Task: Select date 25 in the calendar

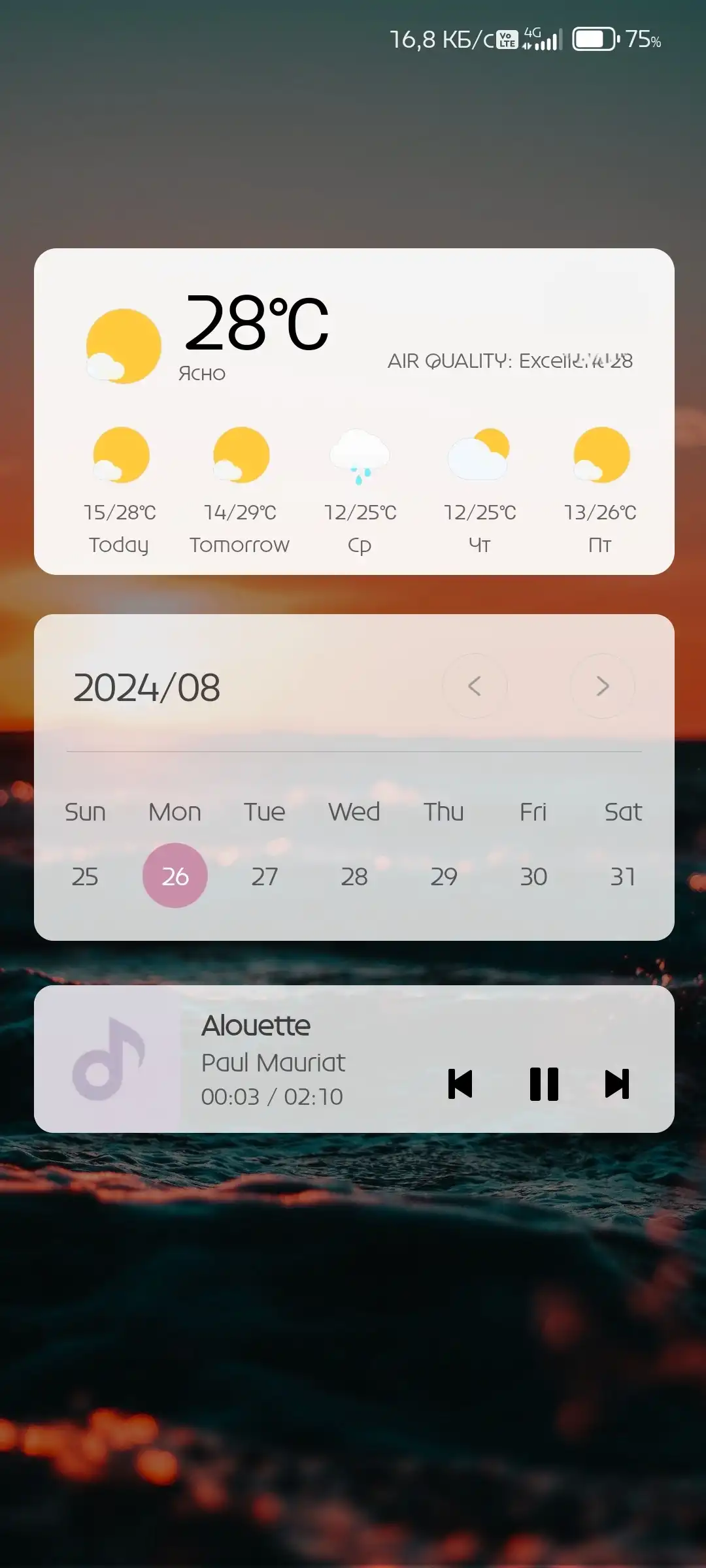Action: coord(85,876)
